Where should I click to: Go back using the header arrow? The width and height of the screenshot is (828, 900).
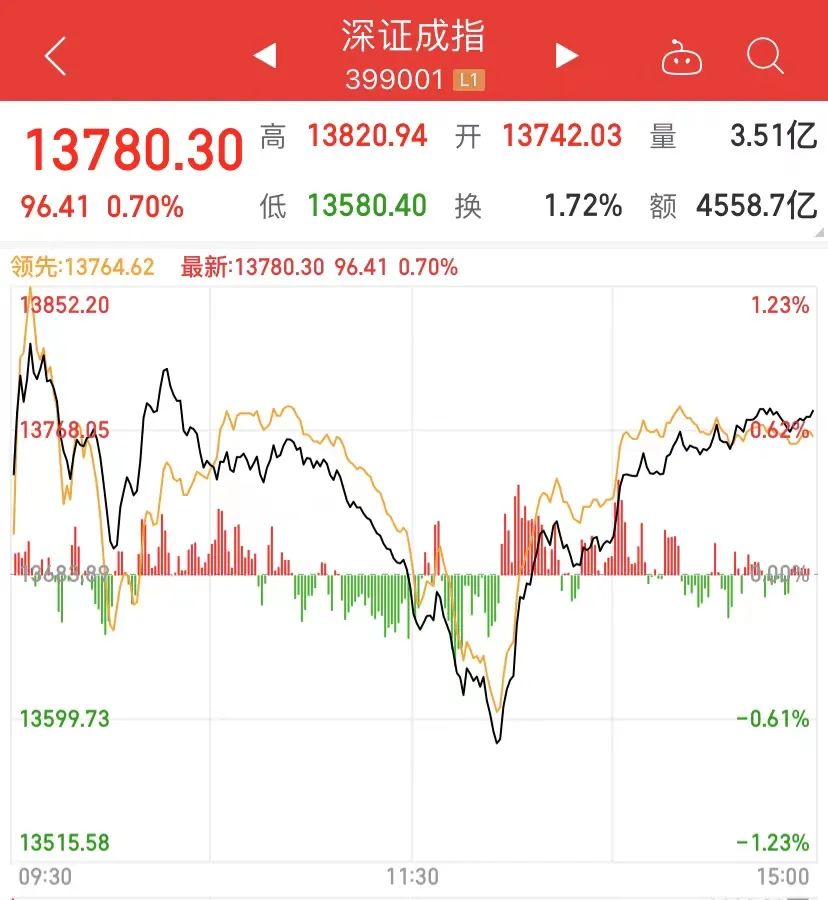tap(55, 56)
